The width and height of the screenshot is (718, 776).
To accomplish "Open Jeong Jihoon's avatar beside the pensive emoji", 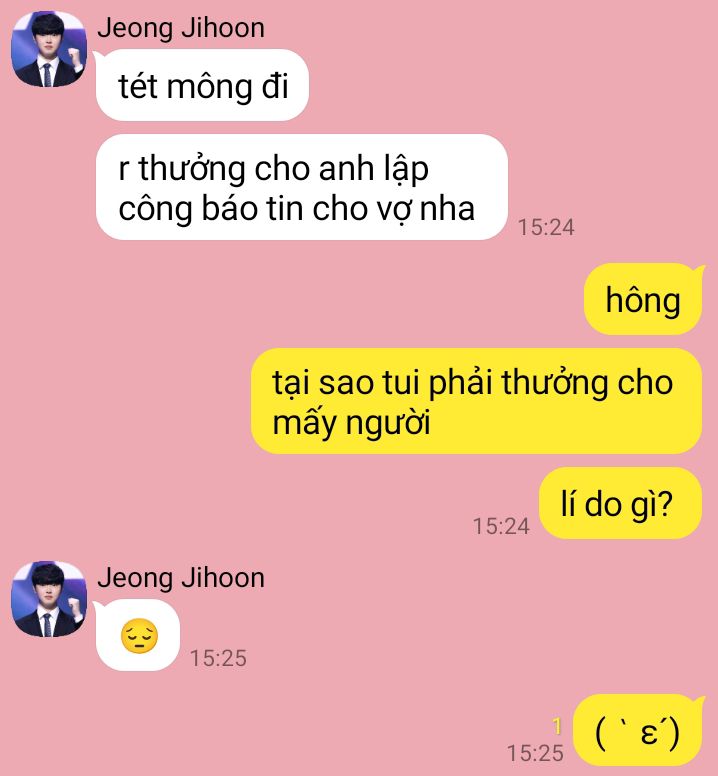I will 48,599.
